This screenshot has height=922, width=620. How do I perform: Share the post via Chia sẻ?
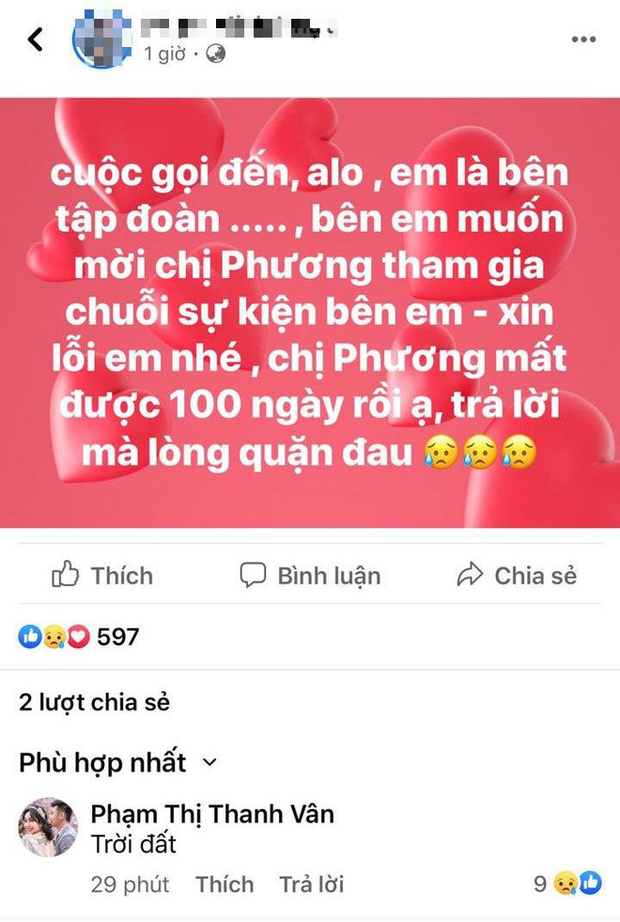[516, 575]
